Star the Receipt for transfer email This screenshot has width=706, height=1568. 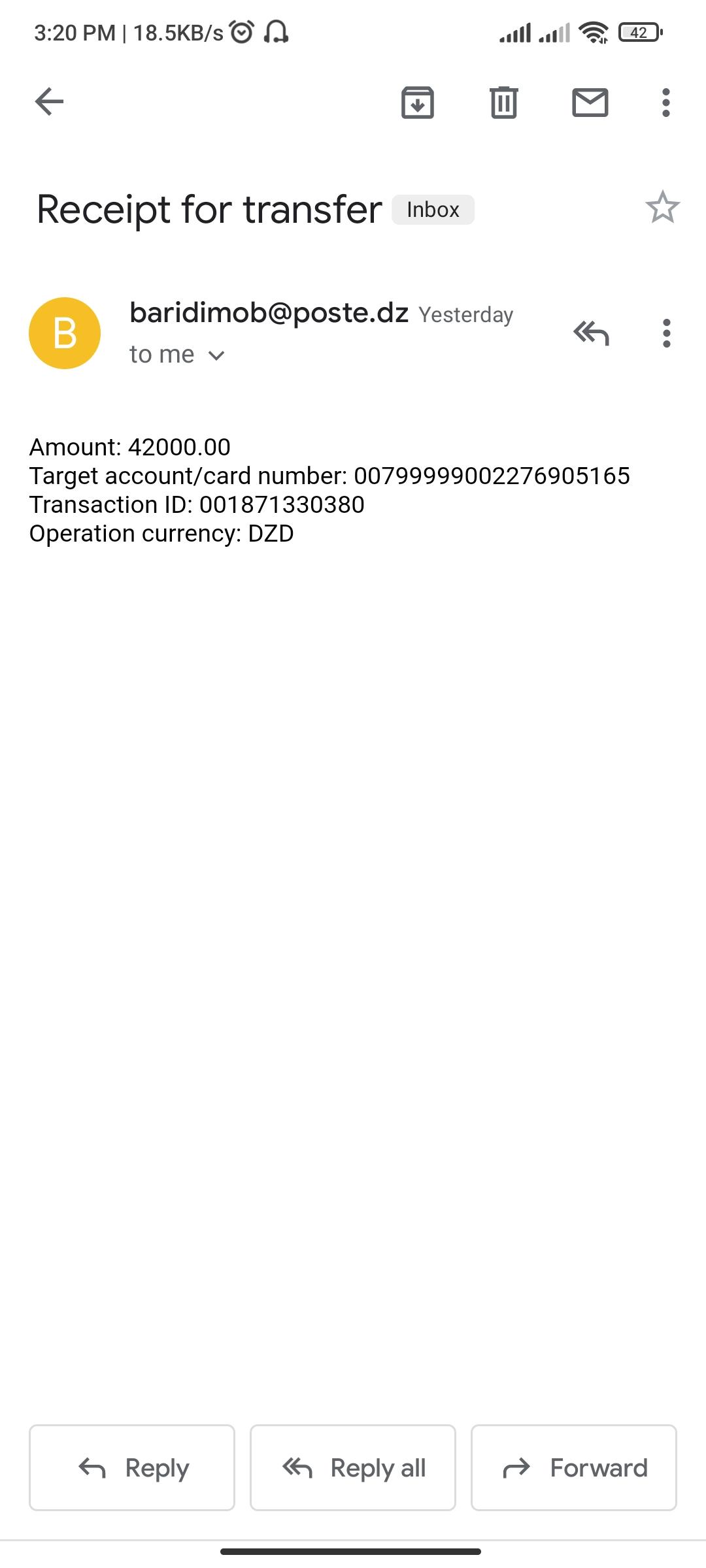pos(663,207)
